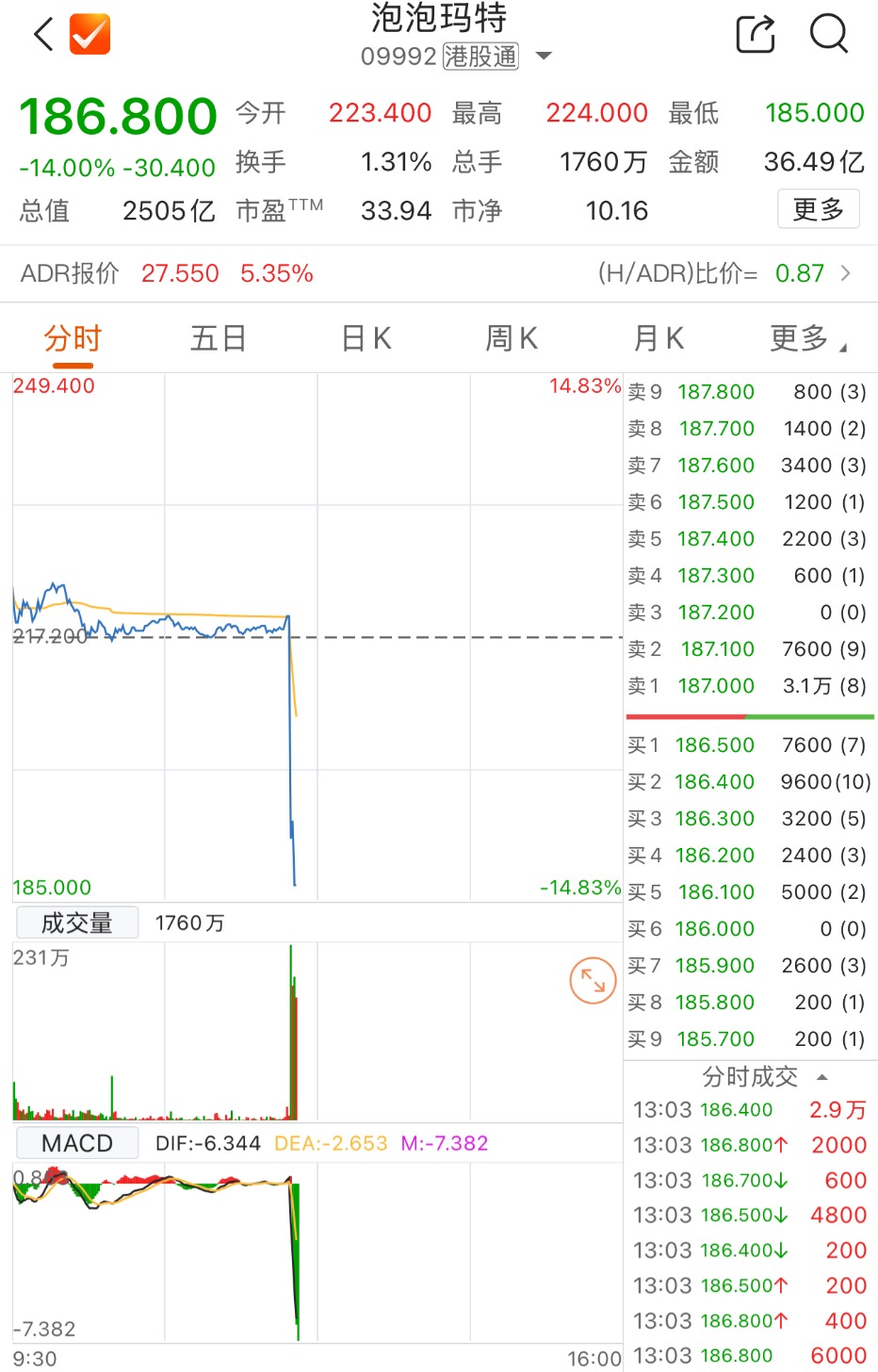
Task: Select the 周K chart tab
Action: pyautogui.click(x=512, y=338)
